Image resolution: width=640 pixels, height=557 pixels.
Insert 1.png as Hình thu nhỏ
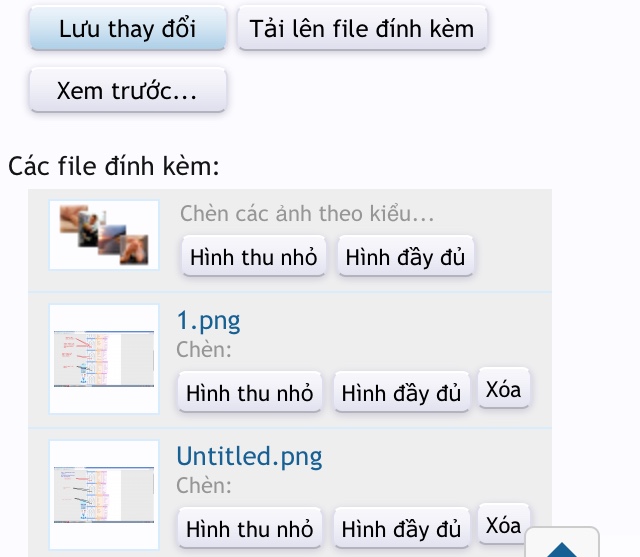point(250,393)
